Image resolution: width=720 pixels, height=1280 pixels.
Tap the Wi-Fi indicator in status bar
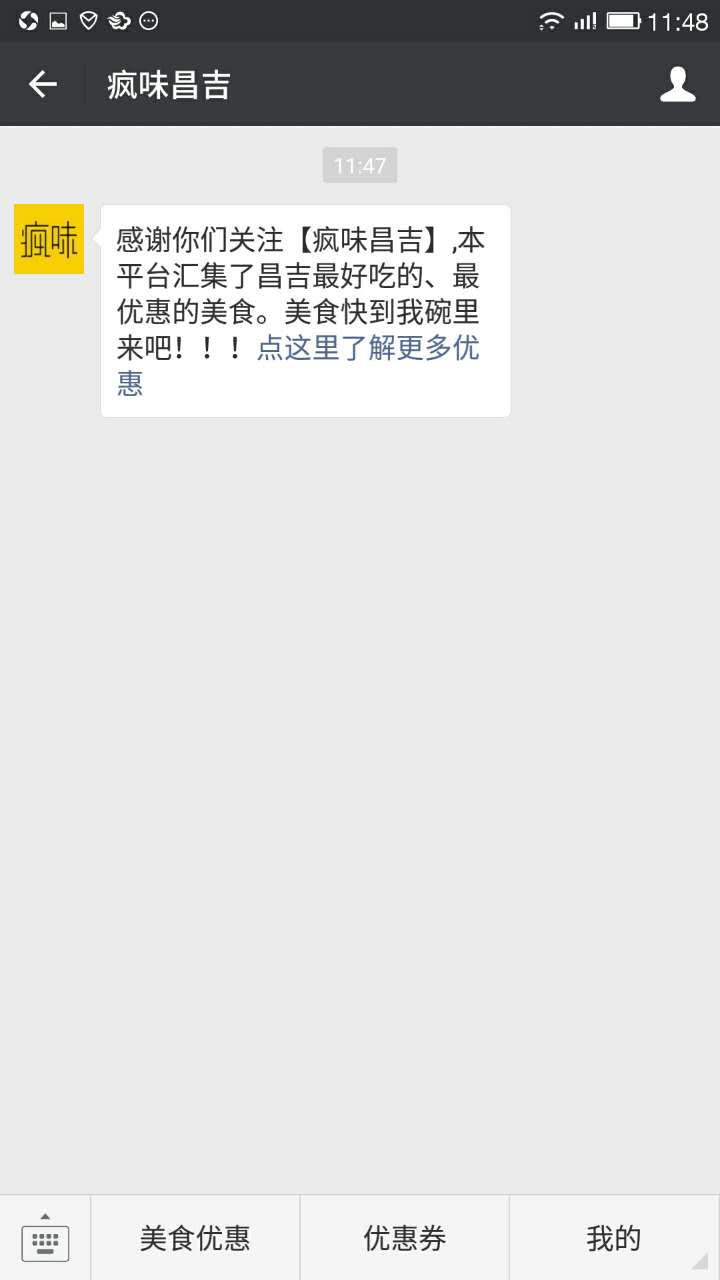pyautogui.click(x=551, y=20)
